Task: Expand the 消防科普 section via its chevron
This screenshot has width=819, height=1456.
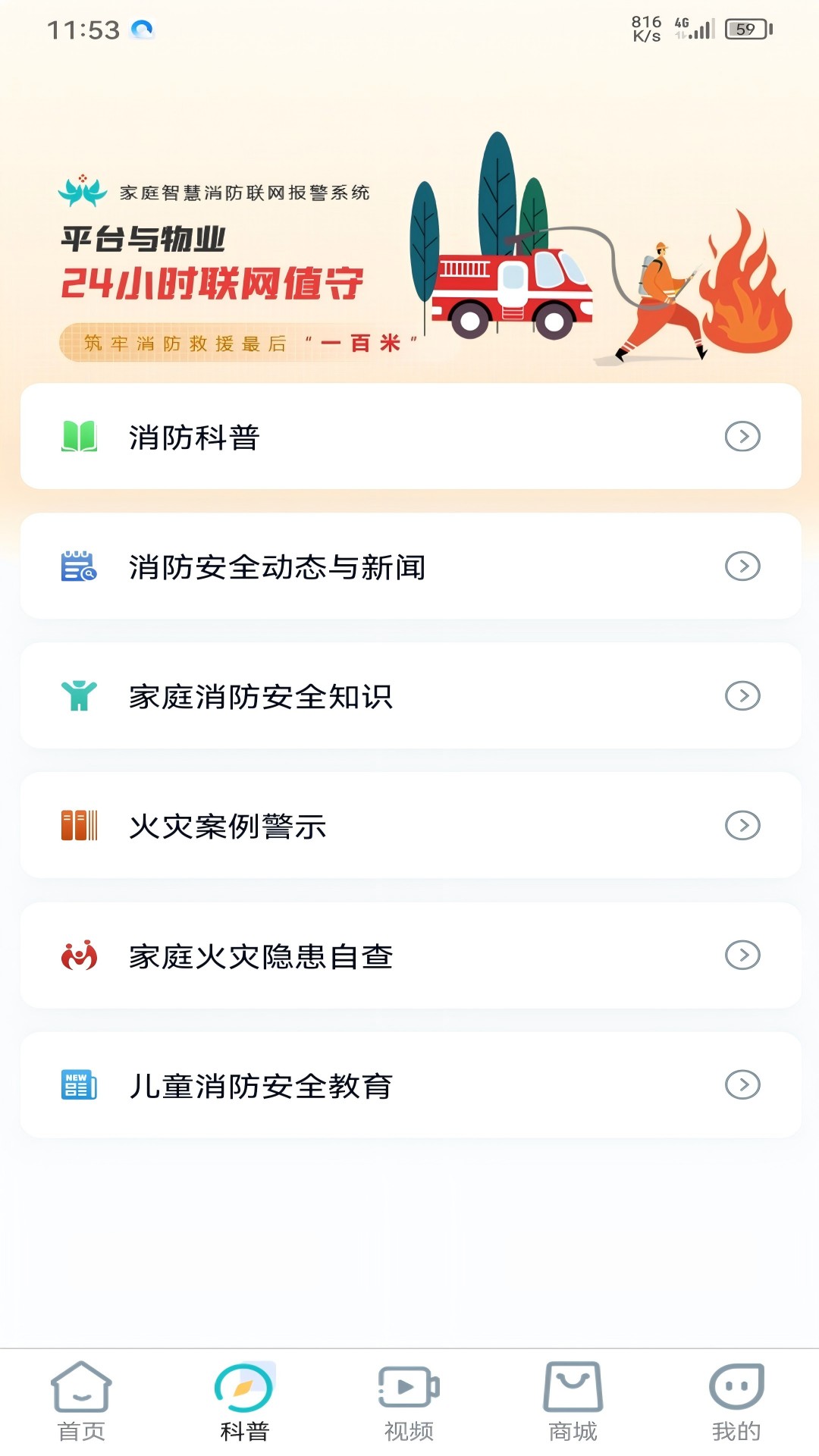Action: point(743,436)
